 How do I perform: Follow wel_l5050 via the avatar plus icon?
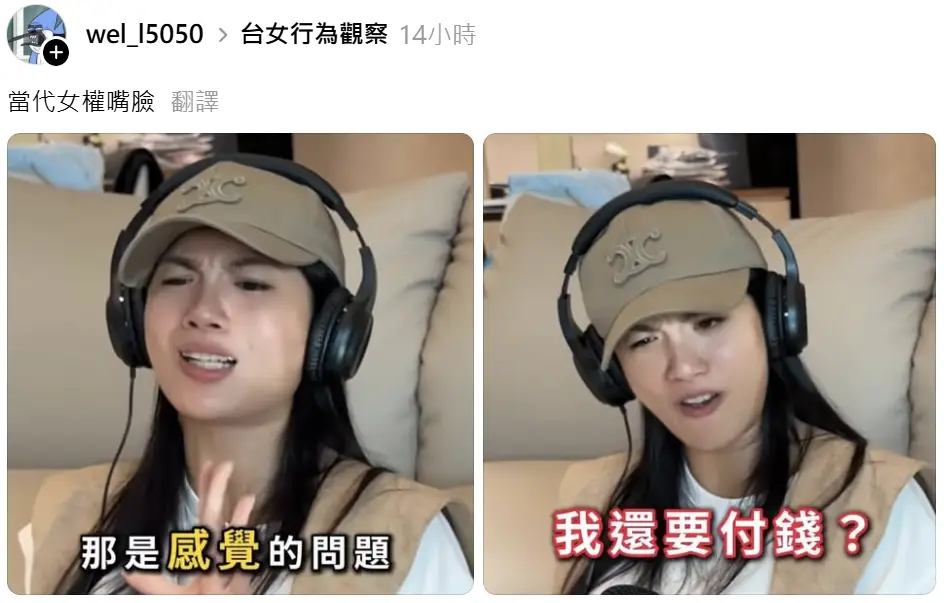56,53
